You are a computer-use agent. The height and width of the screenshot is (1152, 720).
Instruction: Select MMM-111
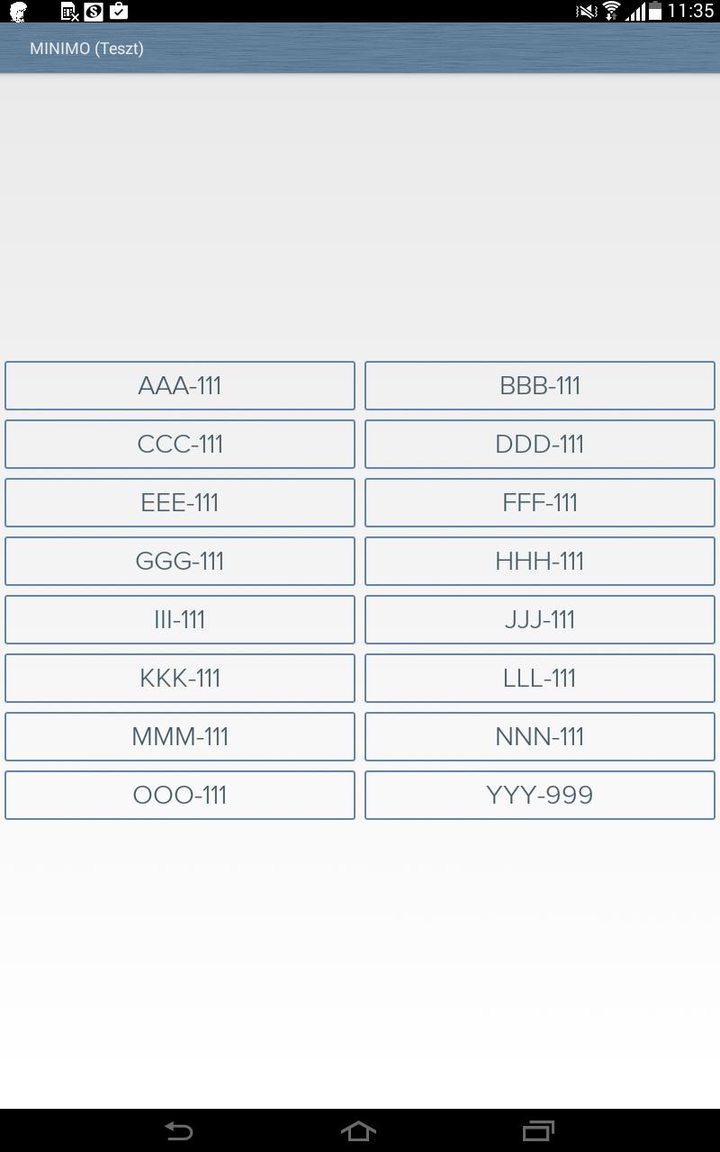coord(180,736)
